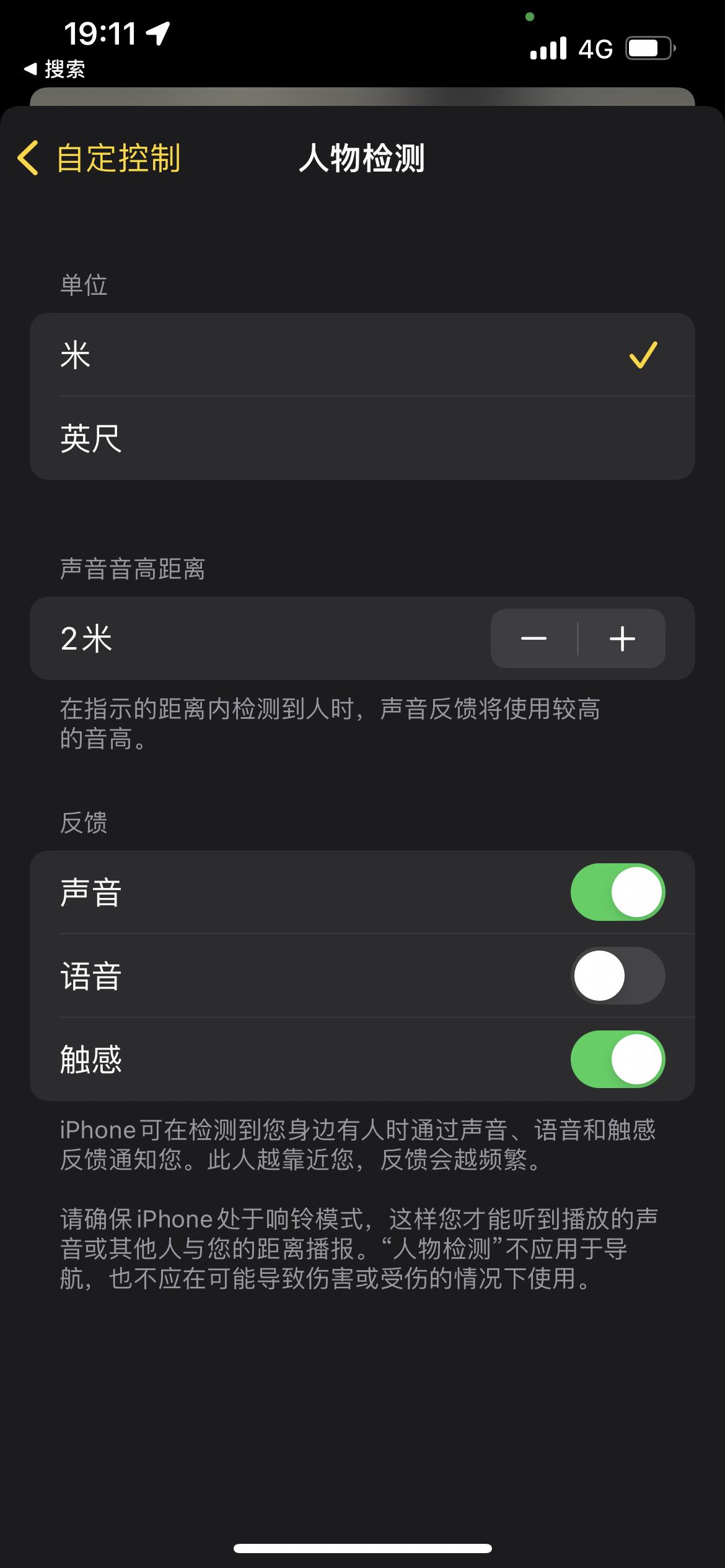Tap the location arrow in status bar
Screen dimensions: 725x1568
coord(157,34)
